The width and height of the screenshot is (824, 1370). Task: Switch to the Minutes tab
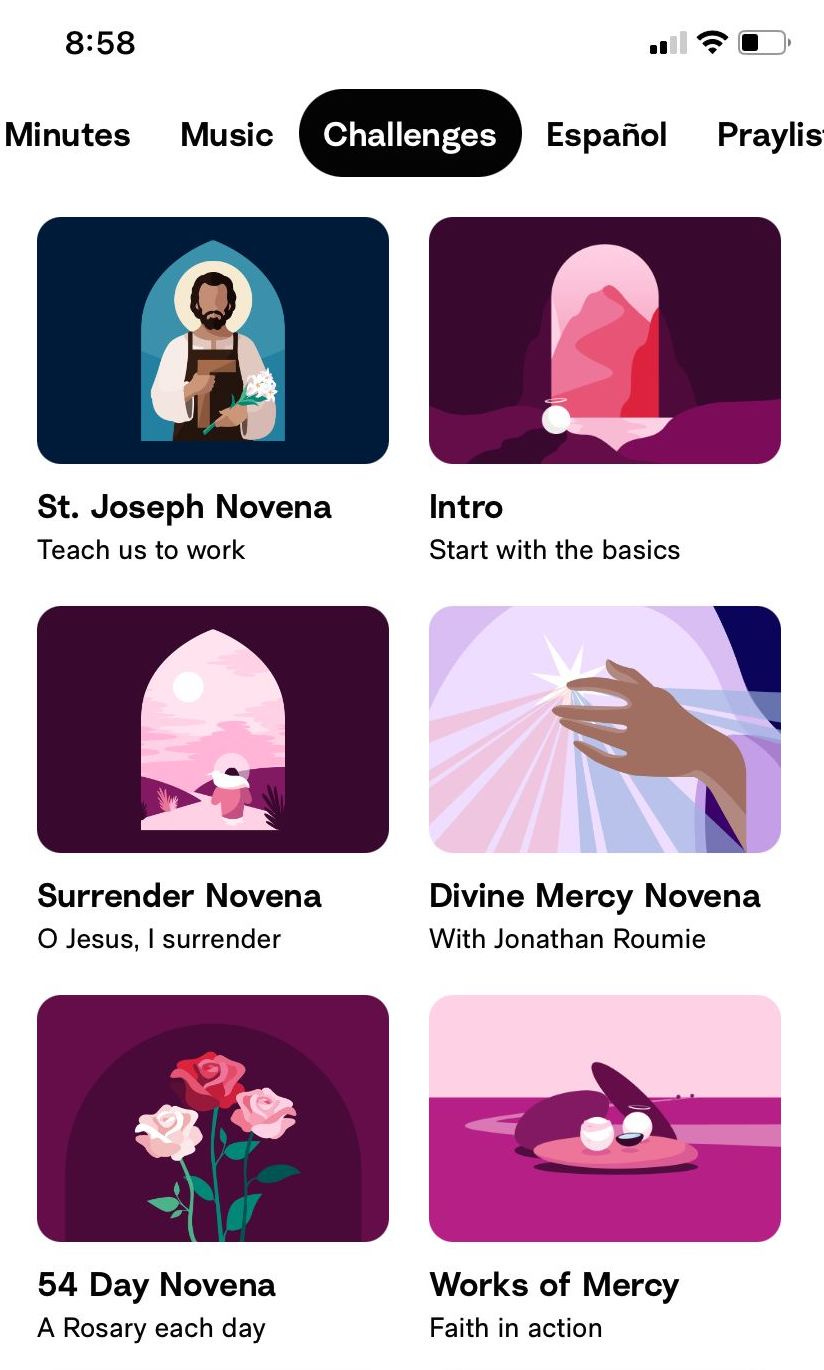coord(66,134)
